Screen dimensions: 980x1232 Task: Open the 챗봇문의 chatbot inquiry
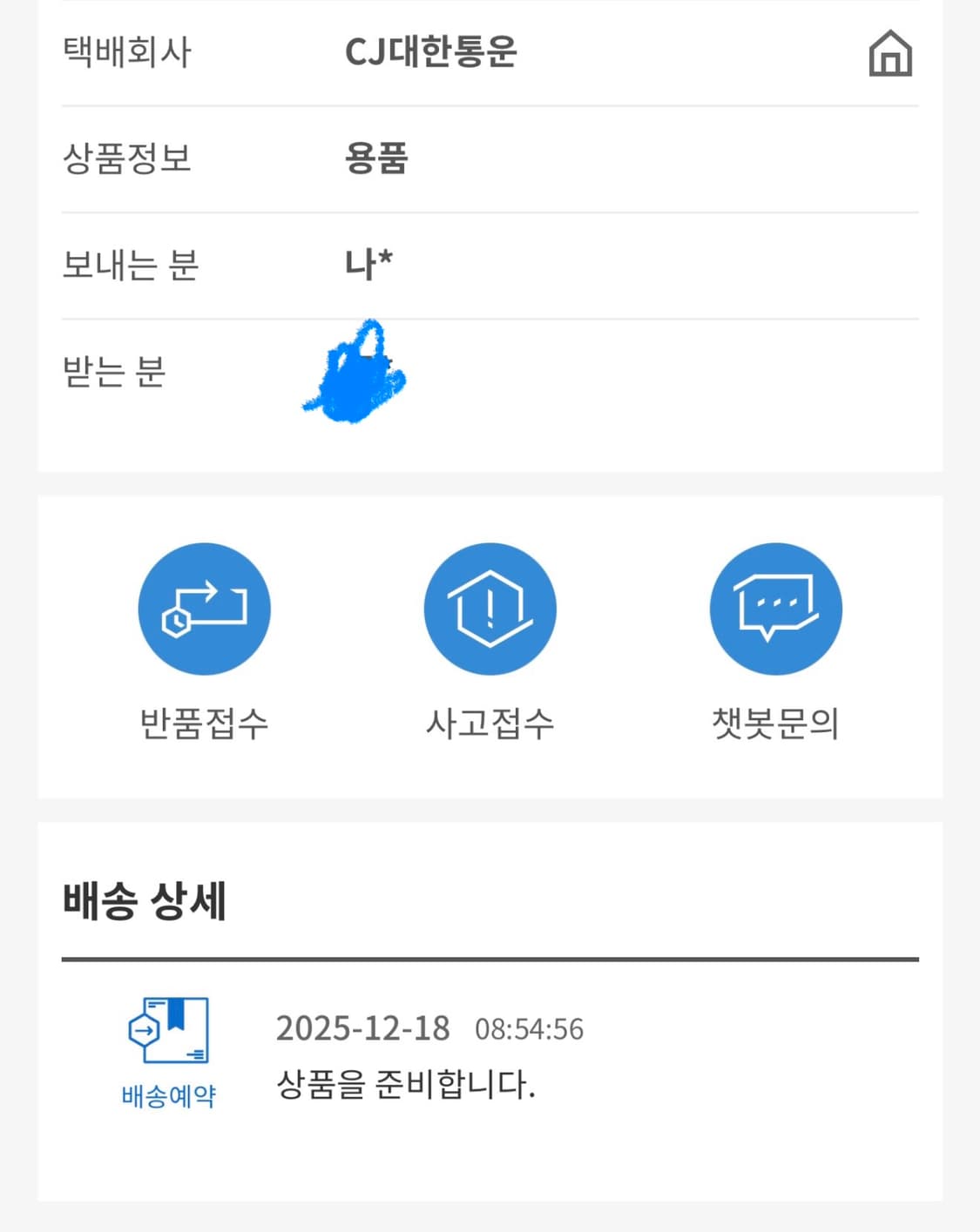(x=776, y=721)
